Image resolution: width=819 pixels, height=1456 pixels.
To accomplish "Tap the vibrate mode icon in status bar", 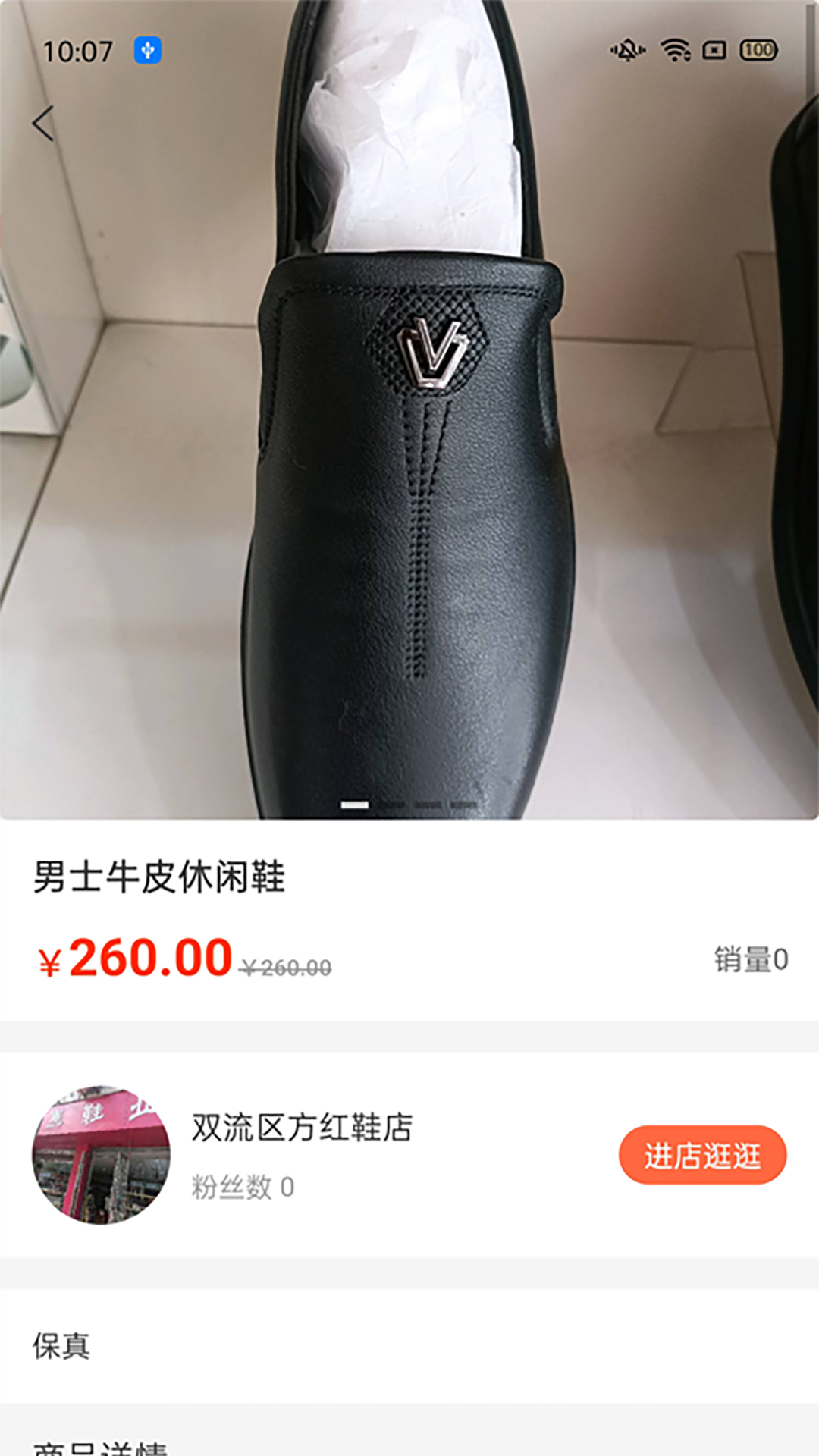I will (627, 49).
